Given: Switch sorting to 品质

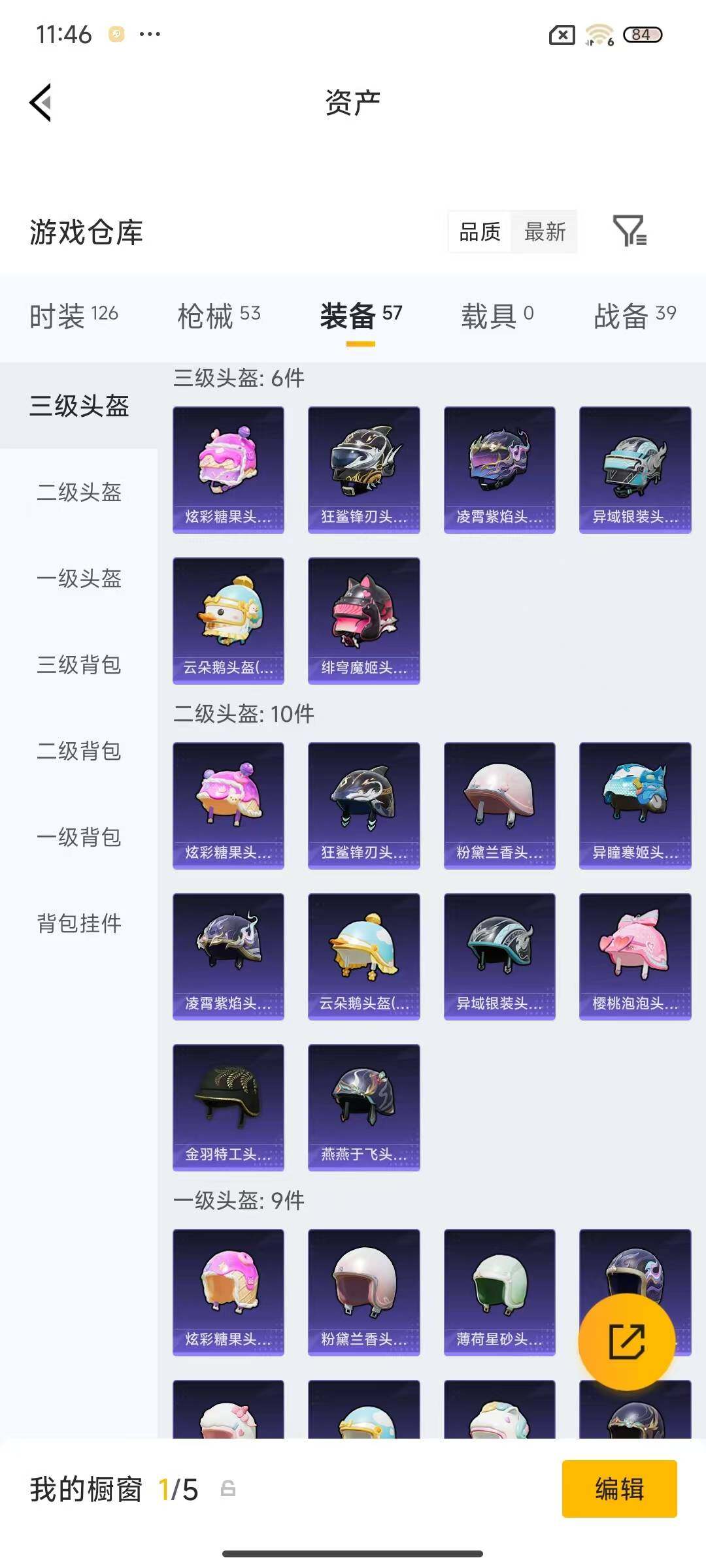Looking at the screenshot, I should 479,233.
